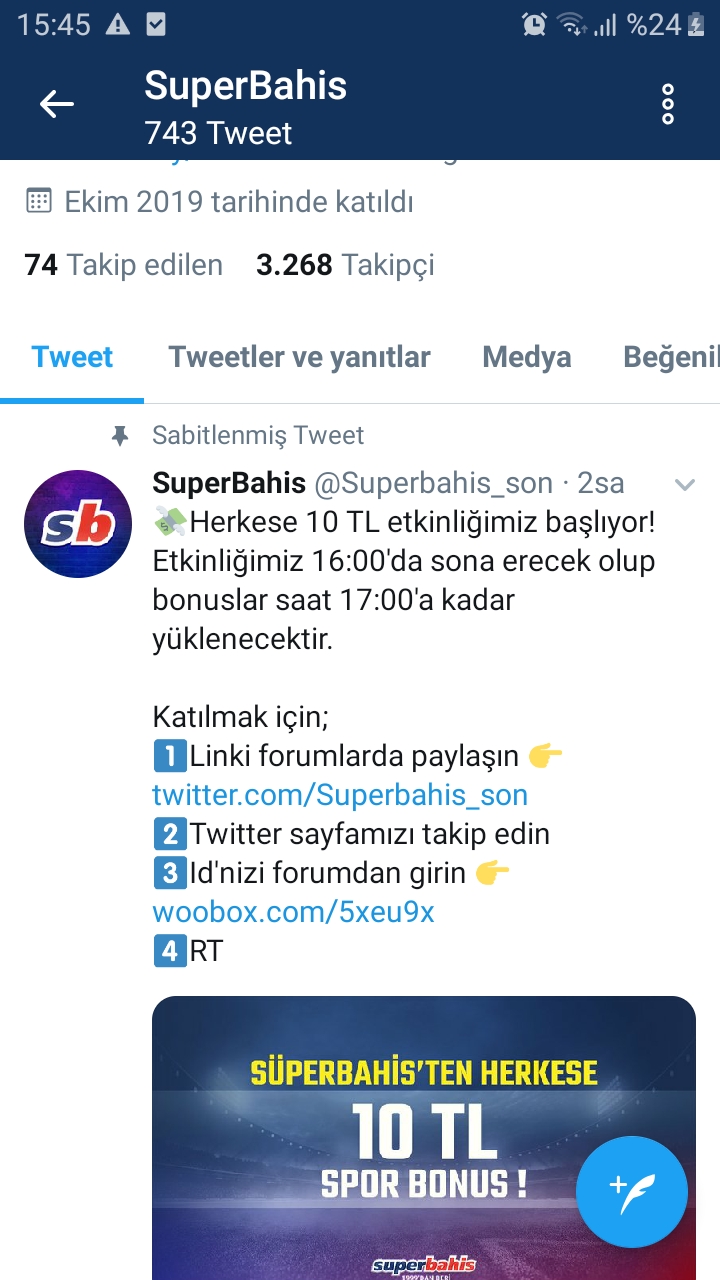The image size is (720, 1280).
Task: View the 74 Takip edilen list
Action: tap(123, 265)
